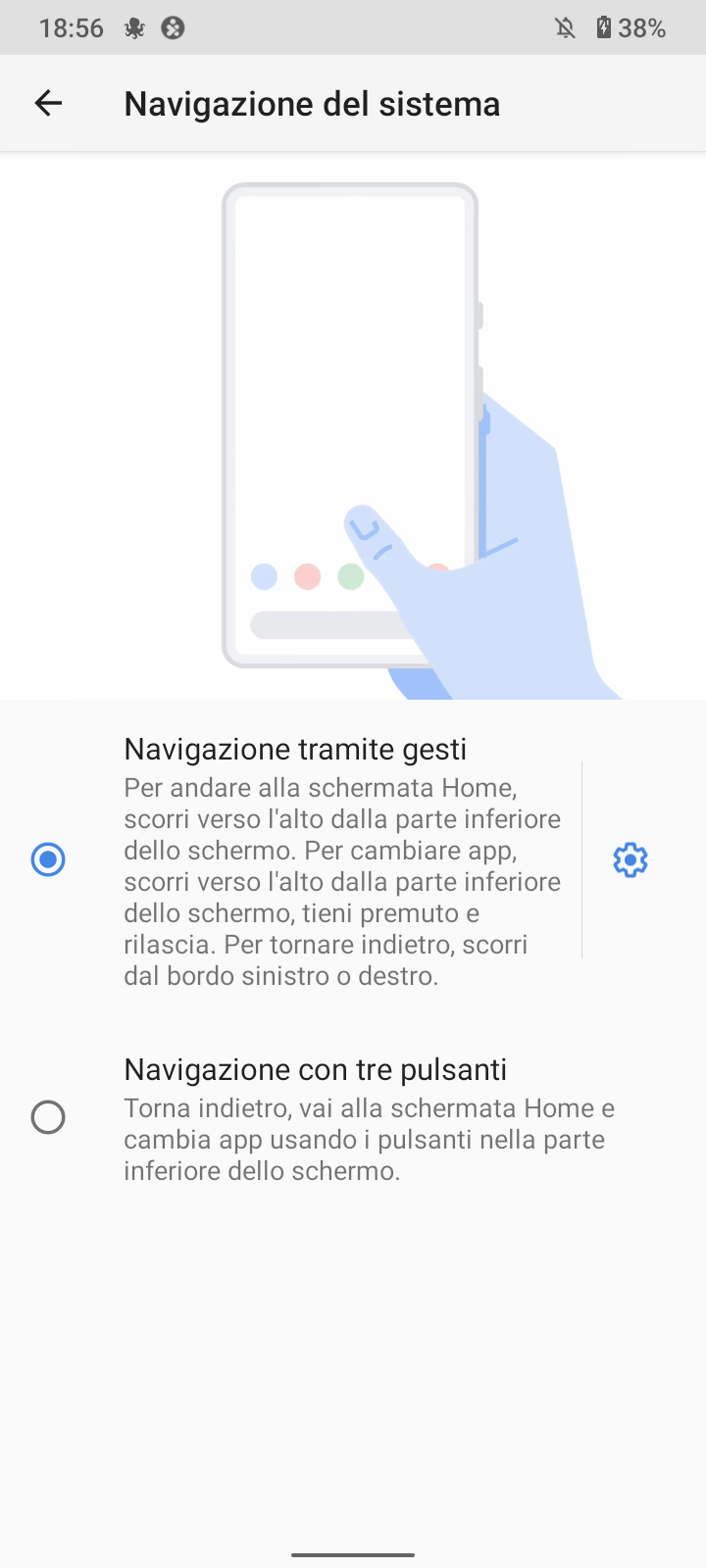The image size is (706, 1568).
Task: Select Navigazione con tre pulsanti option
Action: (353, 1118)
